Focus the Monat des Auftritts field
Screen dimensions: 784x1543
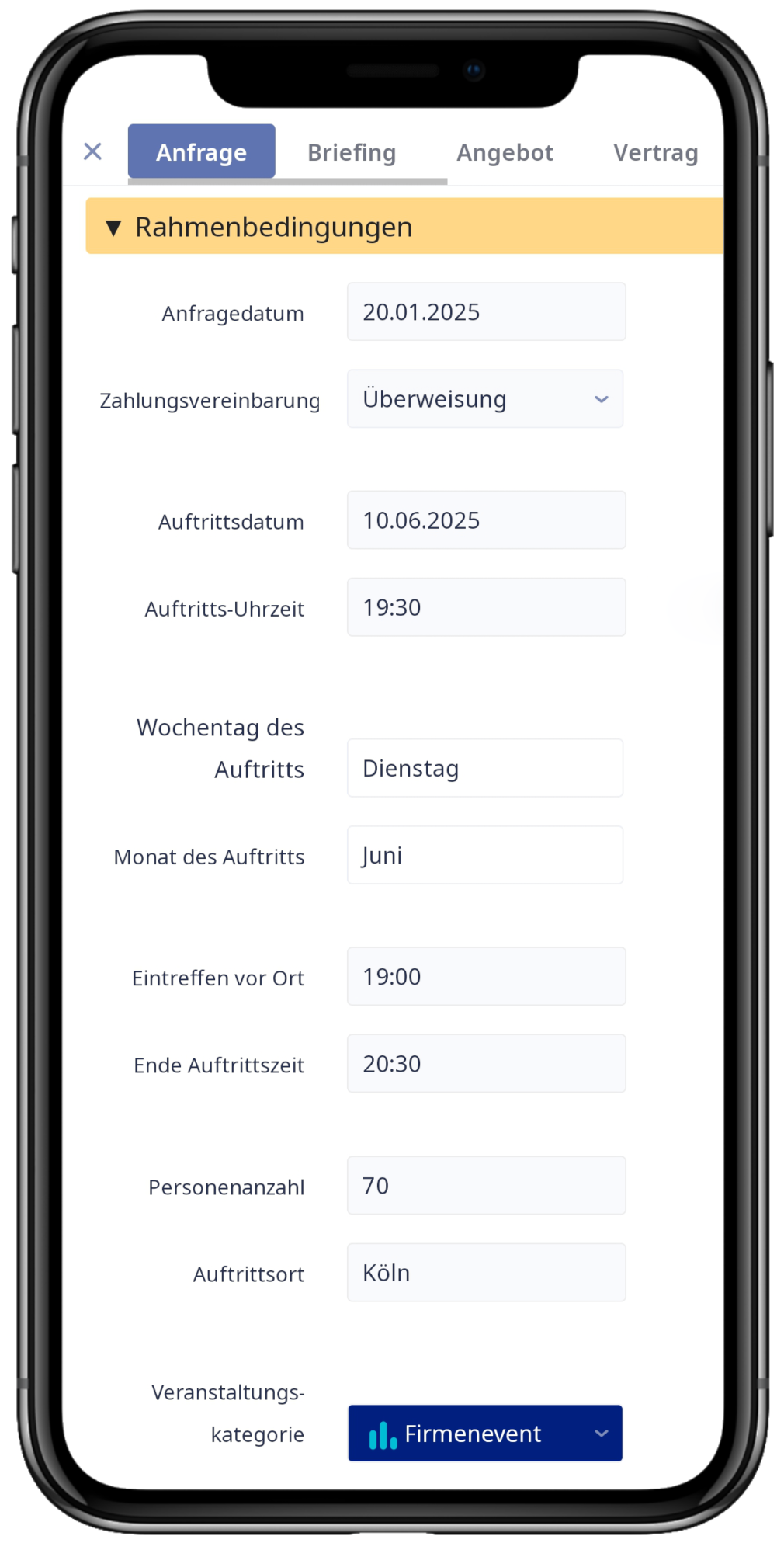tap(485, 855)
